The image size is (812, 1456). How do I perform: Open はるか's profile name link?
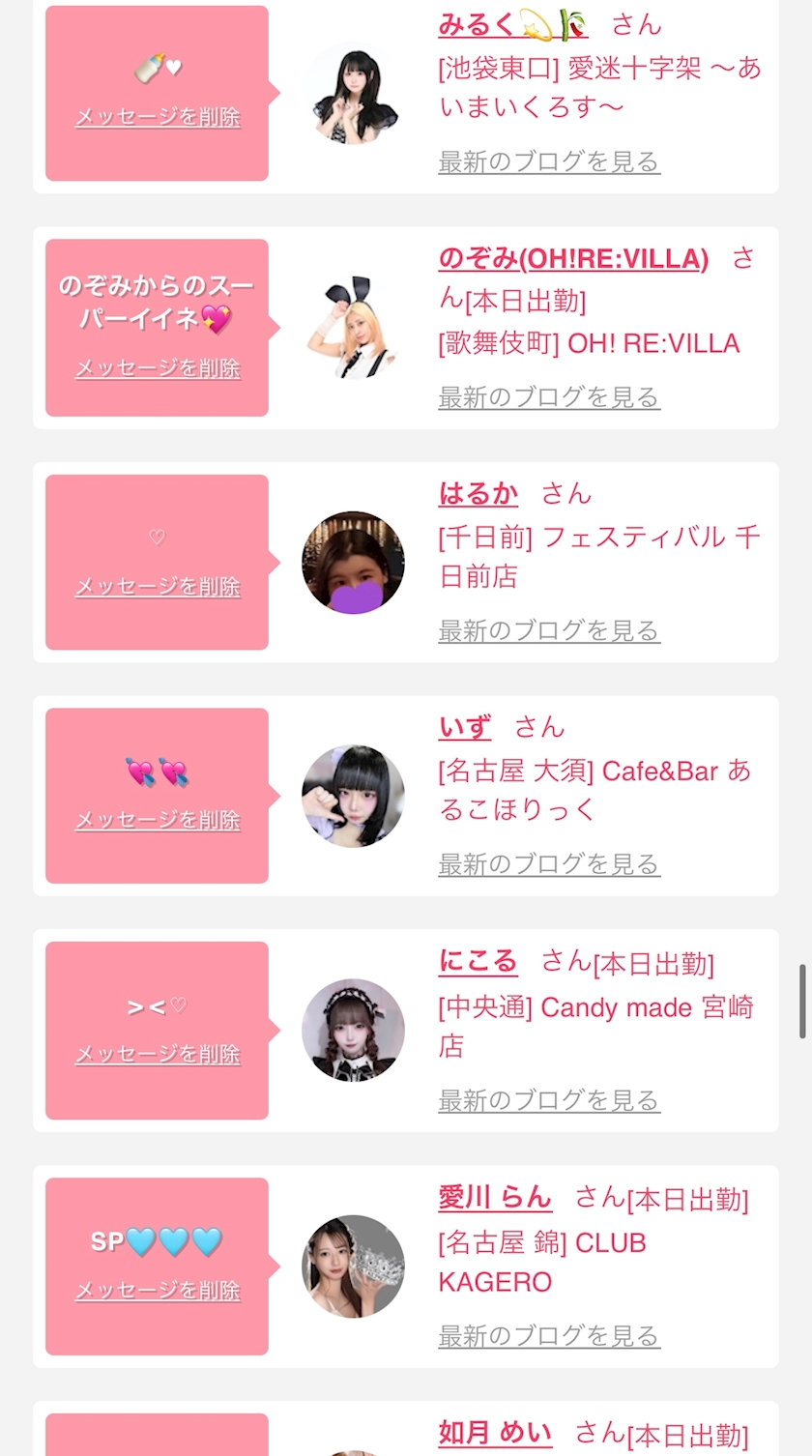478,493
